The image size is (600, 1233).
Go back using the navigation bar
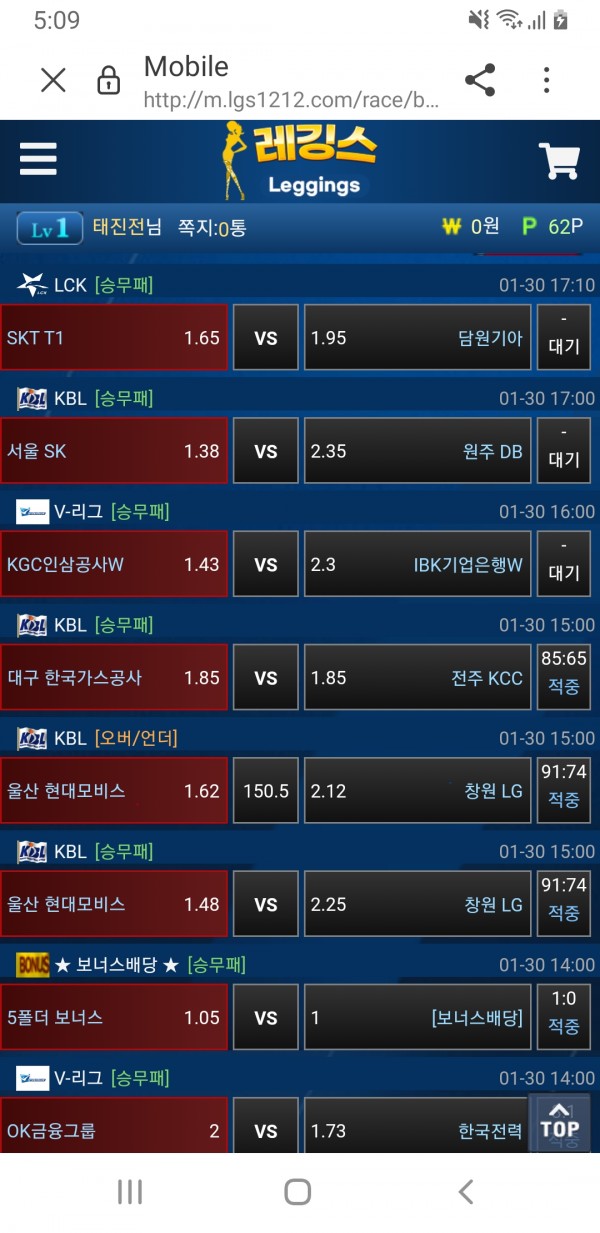(465, 1191)
